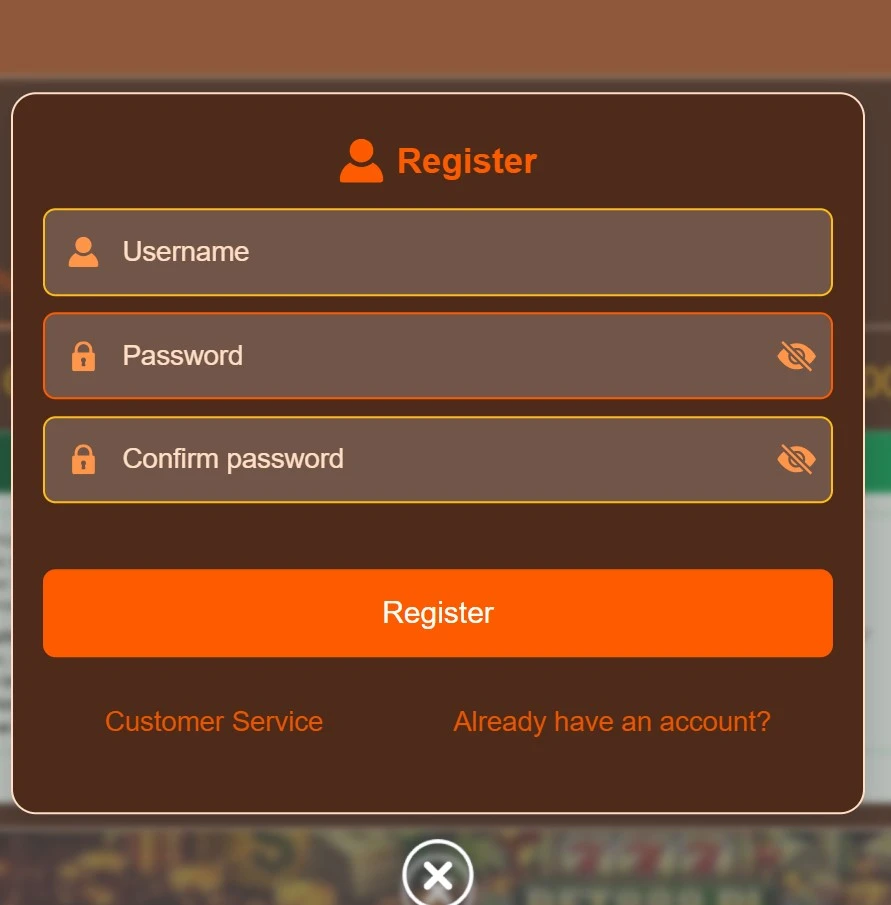Show the Password field's hidden text
Screen dimensions: 891x905
(x=796, y=356)
